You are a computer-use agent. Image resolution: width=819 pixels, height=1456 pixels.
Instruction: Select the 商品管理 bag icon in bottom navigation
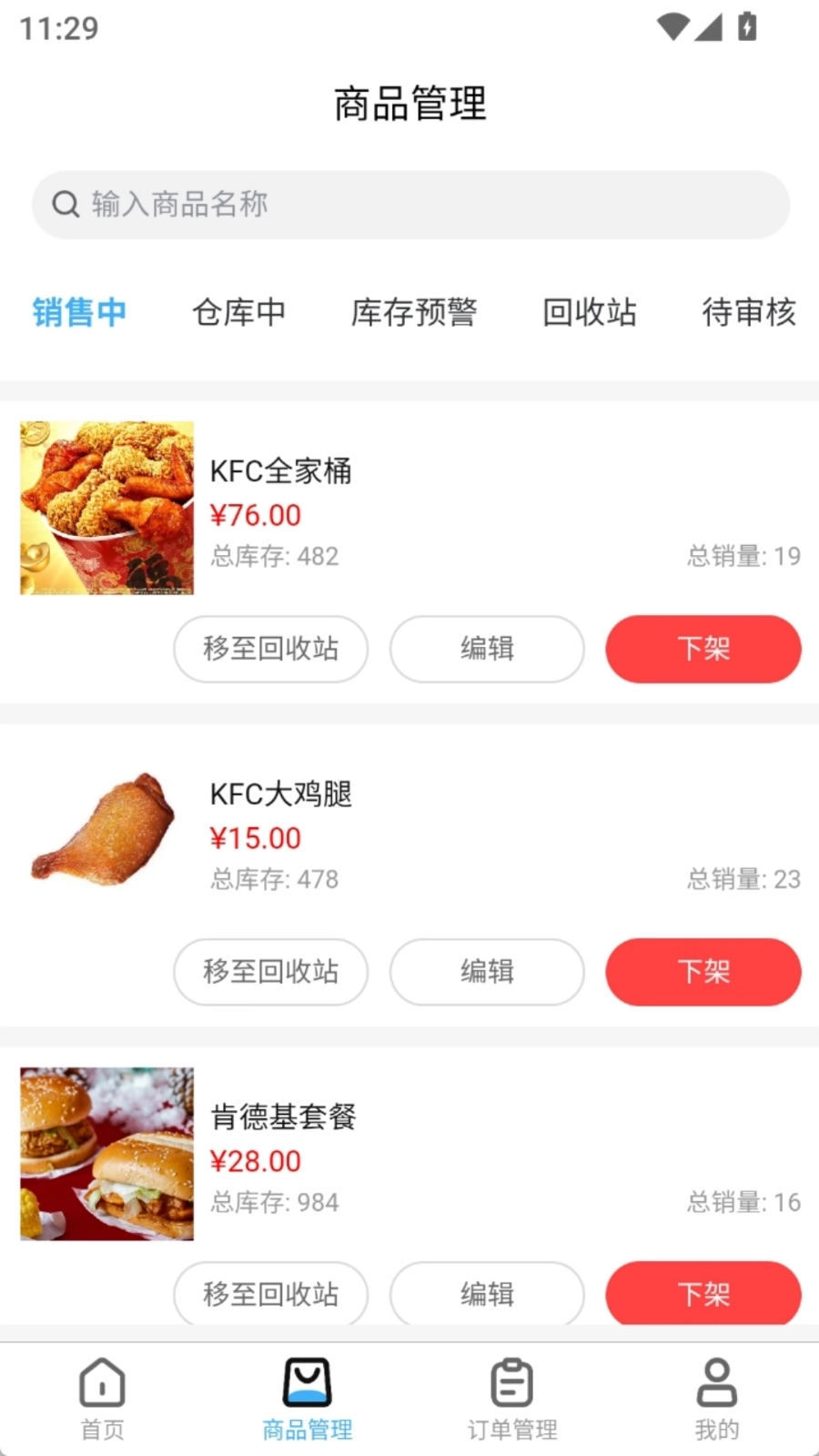click(306, 1385)
